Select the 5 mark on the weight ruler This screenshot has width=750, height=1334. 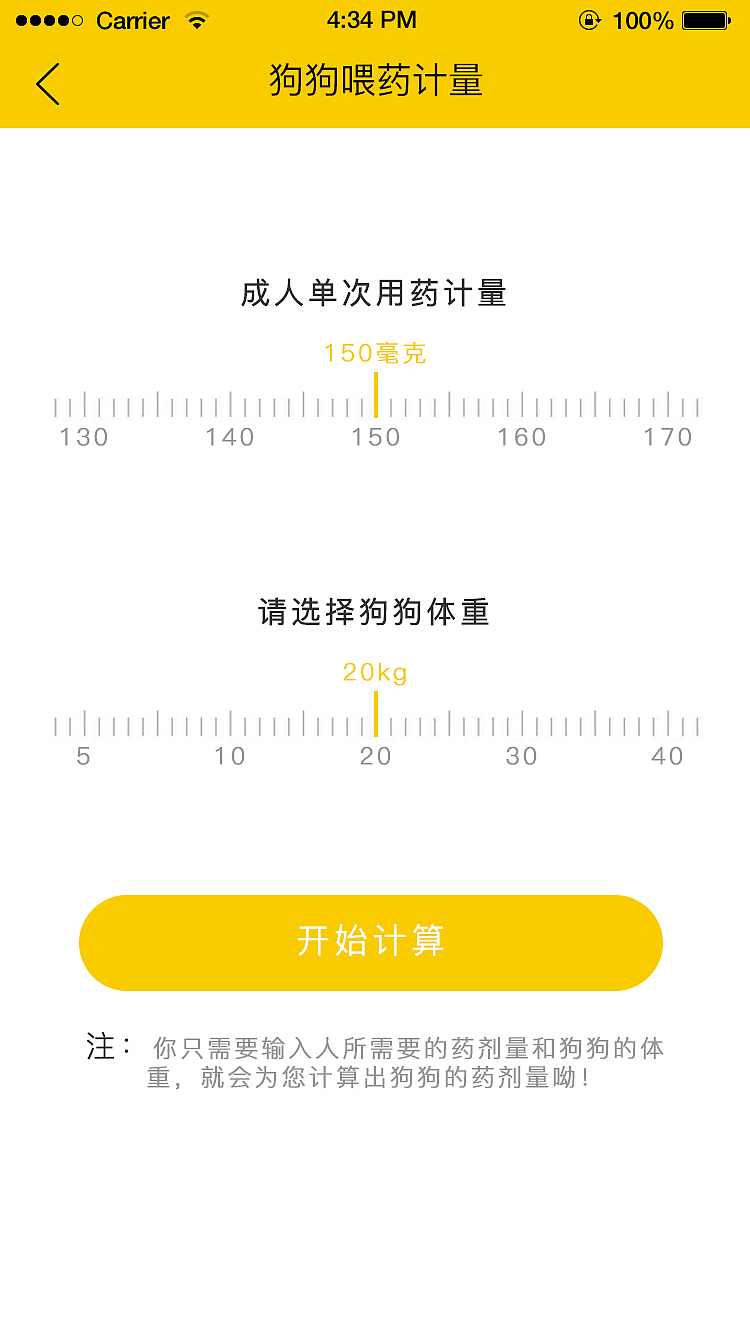click(x=83, y=756)
